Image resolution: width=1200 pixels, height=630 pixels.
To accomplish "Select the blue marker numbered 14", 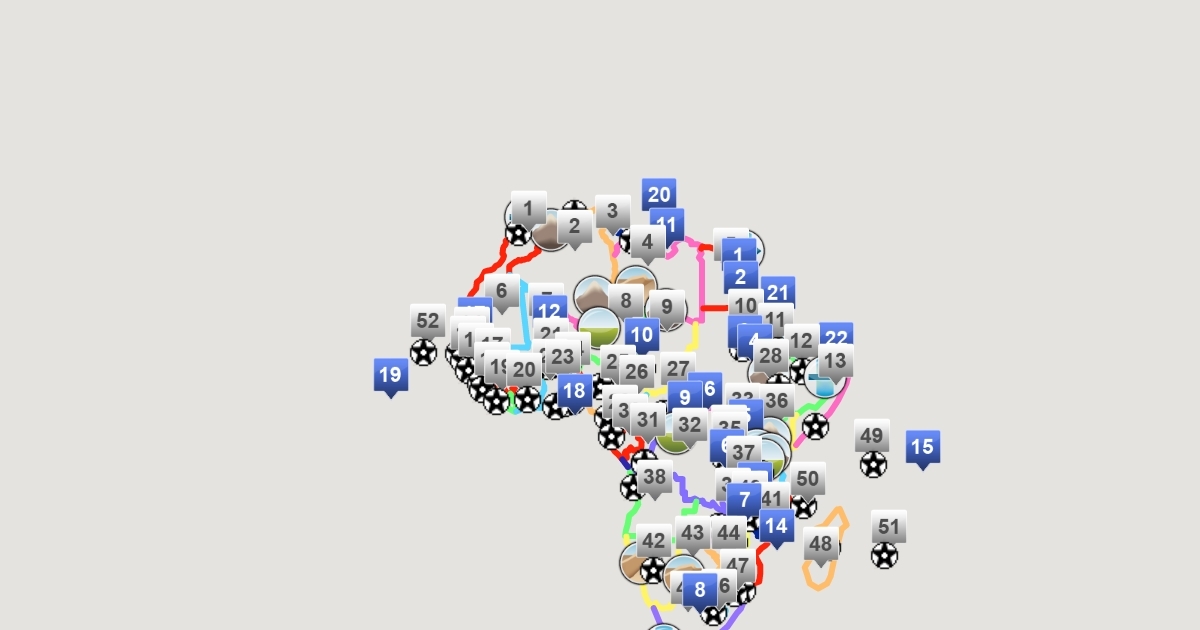I will (x=776, y=525).
